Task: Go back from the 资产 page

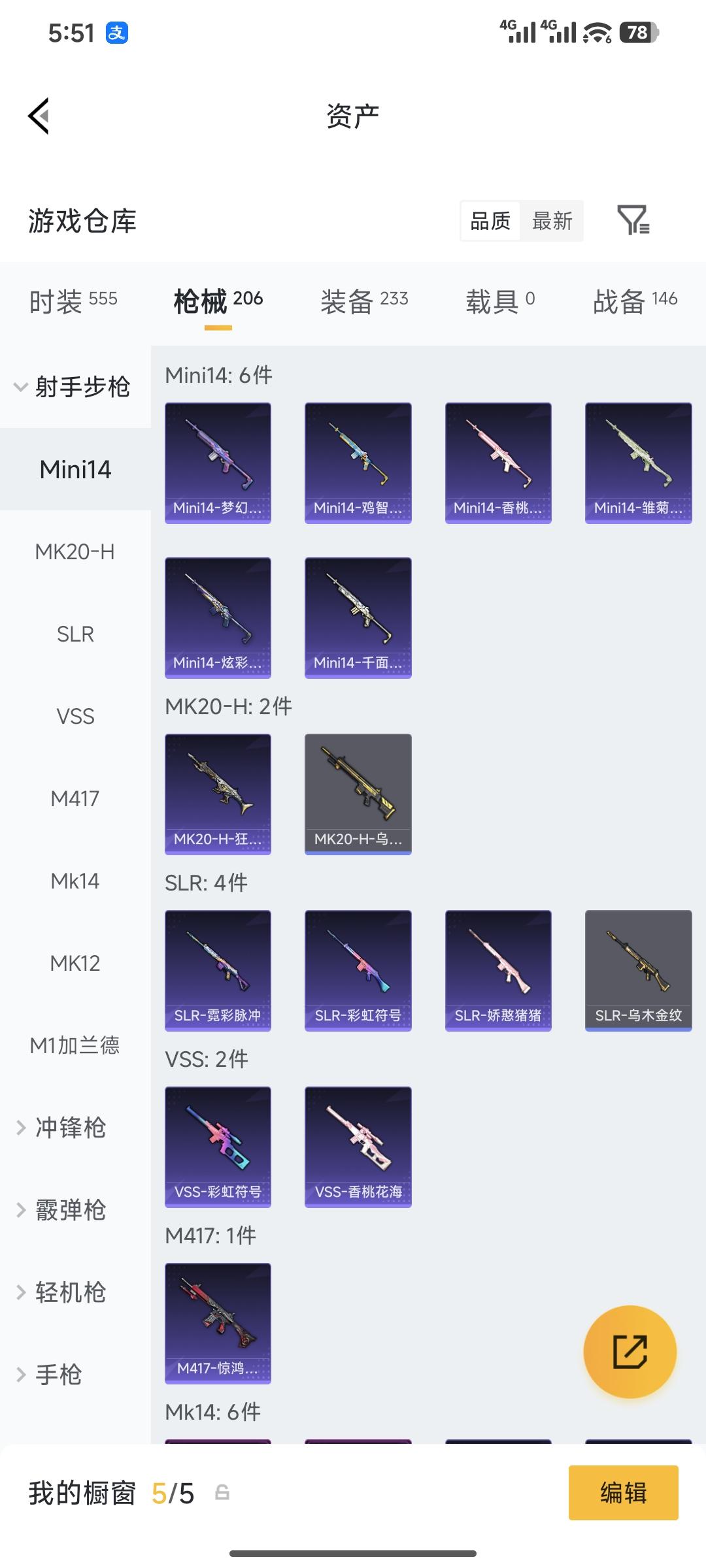Action: click(39, 116)
